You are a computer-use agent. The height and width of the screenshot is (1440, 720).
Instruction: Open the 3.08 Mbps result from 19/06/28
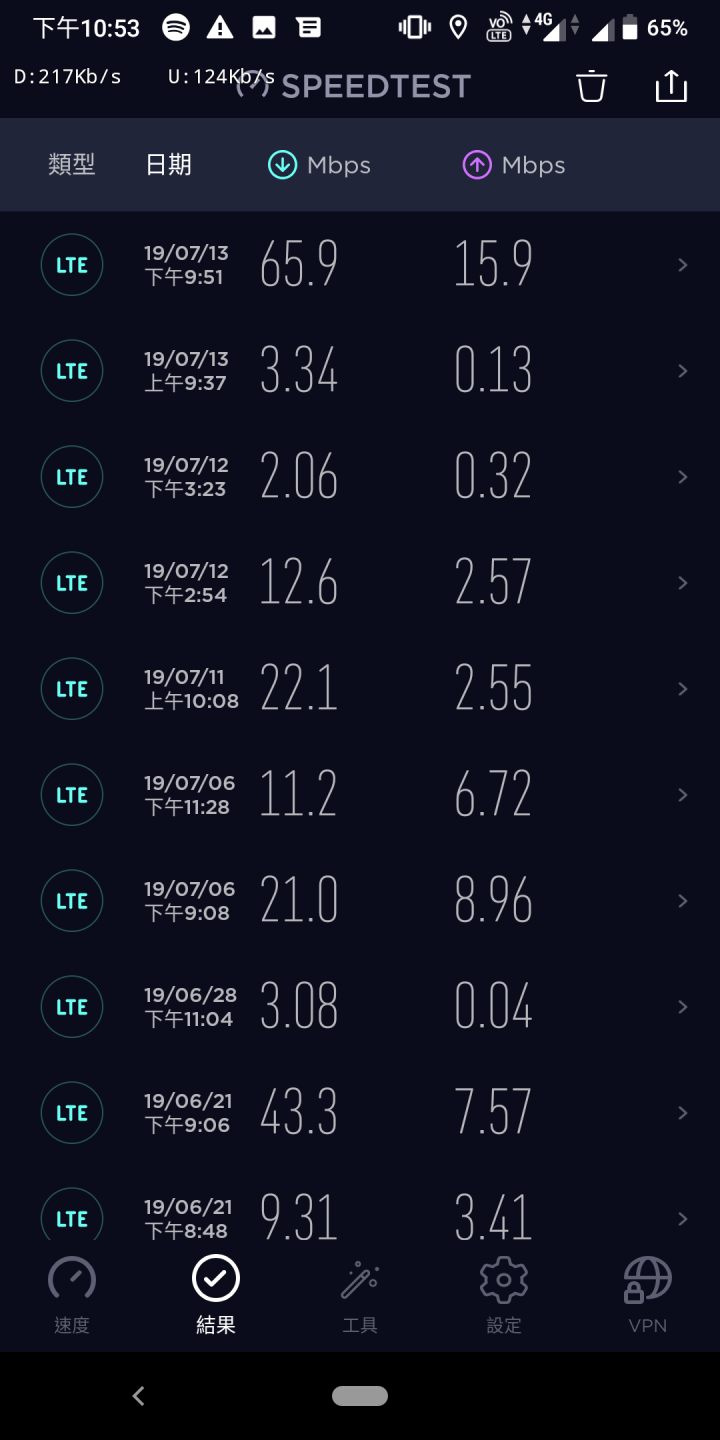click(x=360, y=1007)
